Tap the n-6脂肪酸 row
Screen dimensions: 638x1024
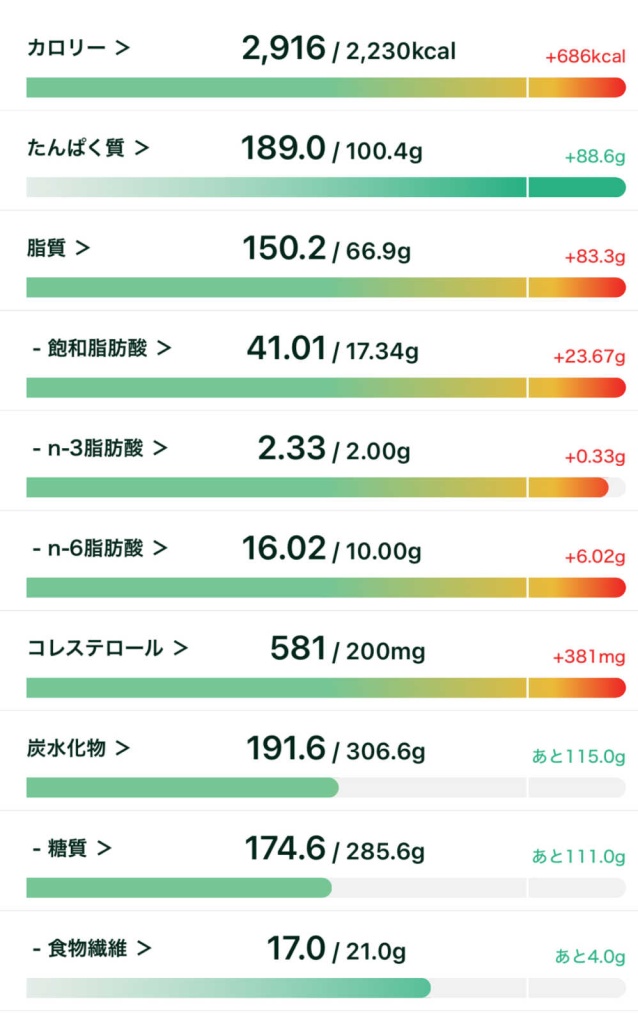99,548
